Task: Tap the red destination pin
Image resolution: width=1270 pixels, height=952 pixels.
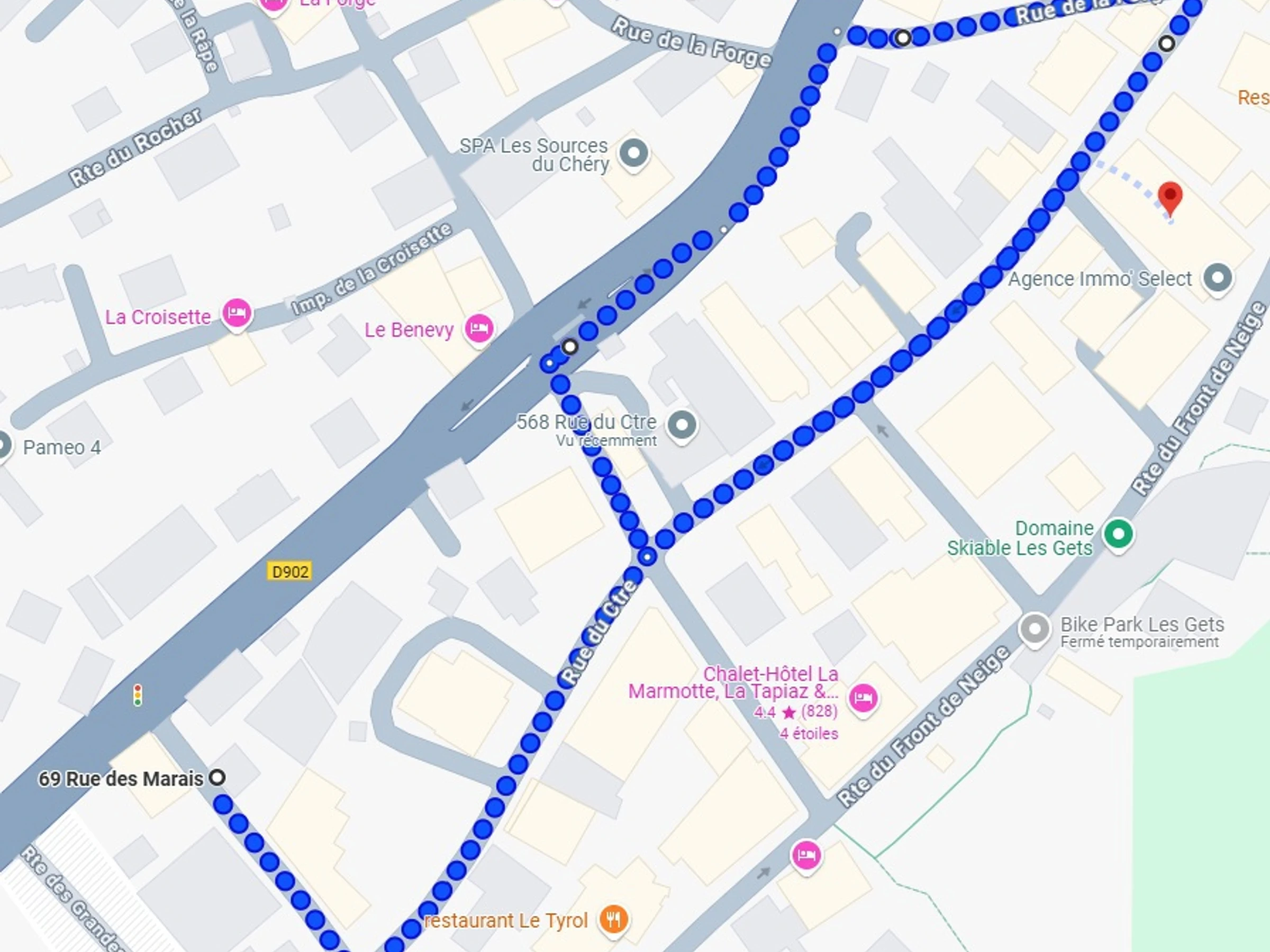Action: (x=1170, y=196)
